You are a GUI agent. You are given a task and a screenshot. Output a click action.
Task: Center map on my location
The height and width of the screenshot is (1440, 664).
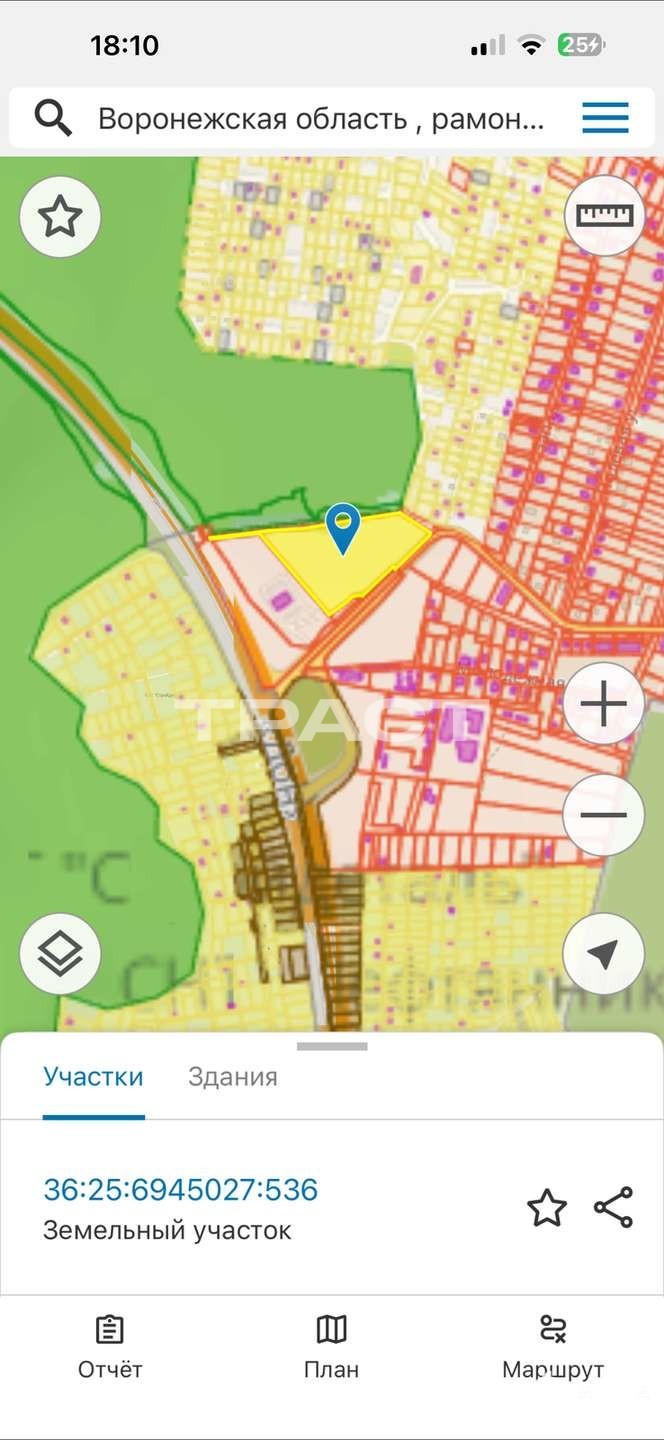pos(603,954)
